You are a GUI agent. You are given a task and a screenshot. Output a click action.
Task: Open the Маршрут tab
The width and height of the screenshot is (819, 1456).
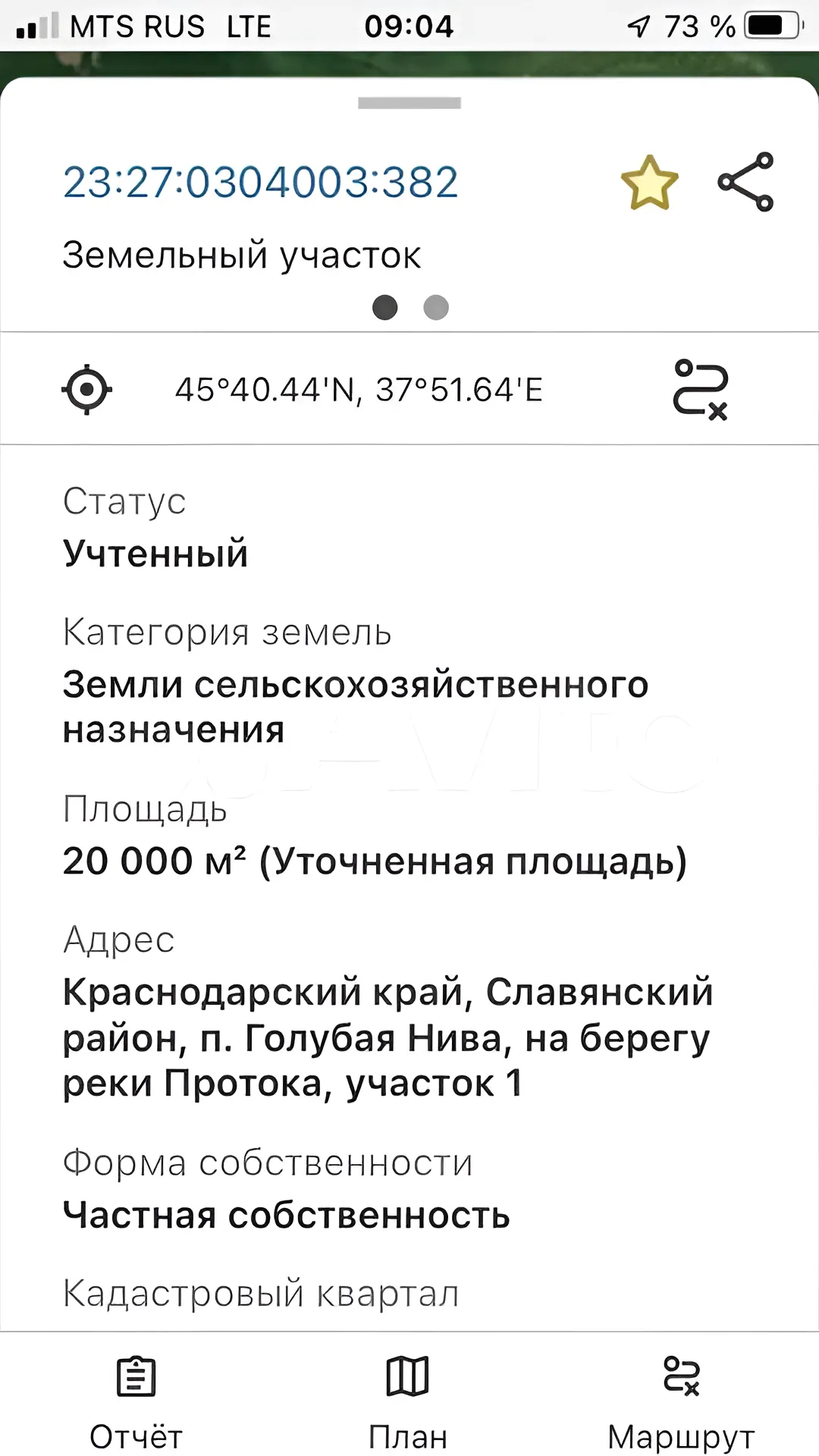pyautogui.click(x=681, y=1402)
